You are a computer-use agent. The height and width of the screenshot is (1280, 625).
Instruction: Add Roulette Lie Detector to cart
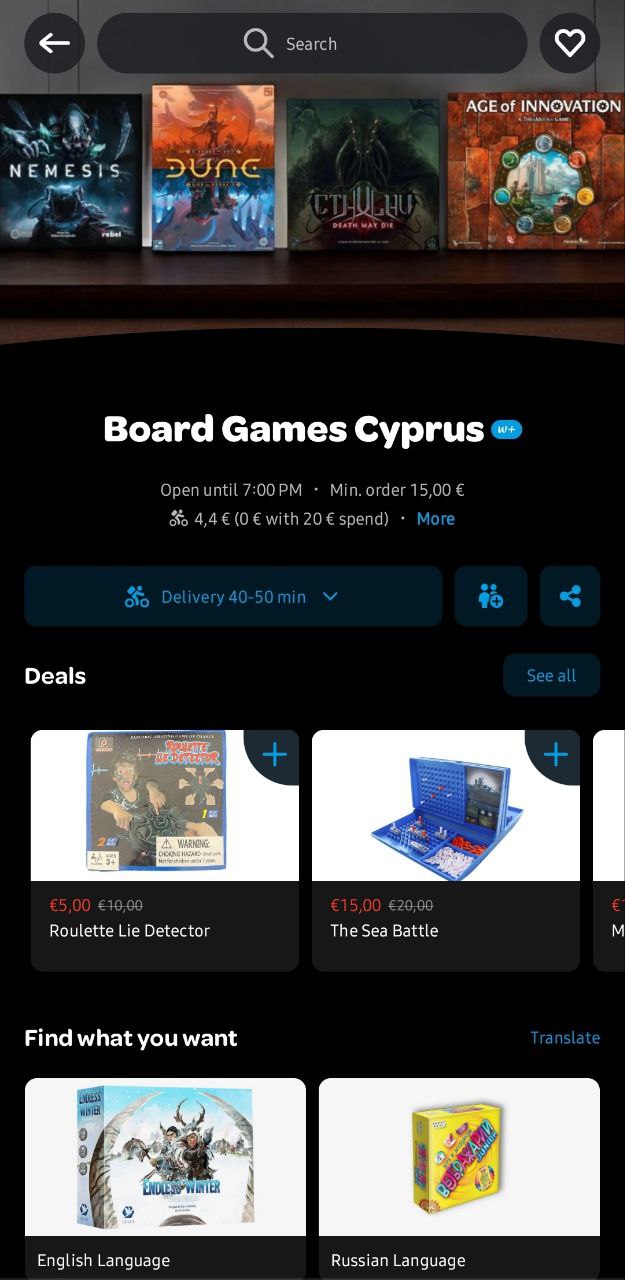[x=274, y=755]
